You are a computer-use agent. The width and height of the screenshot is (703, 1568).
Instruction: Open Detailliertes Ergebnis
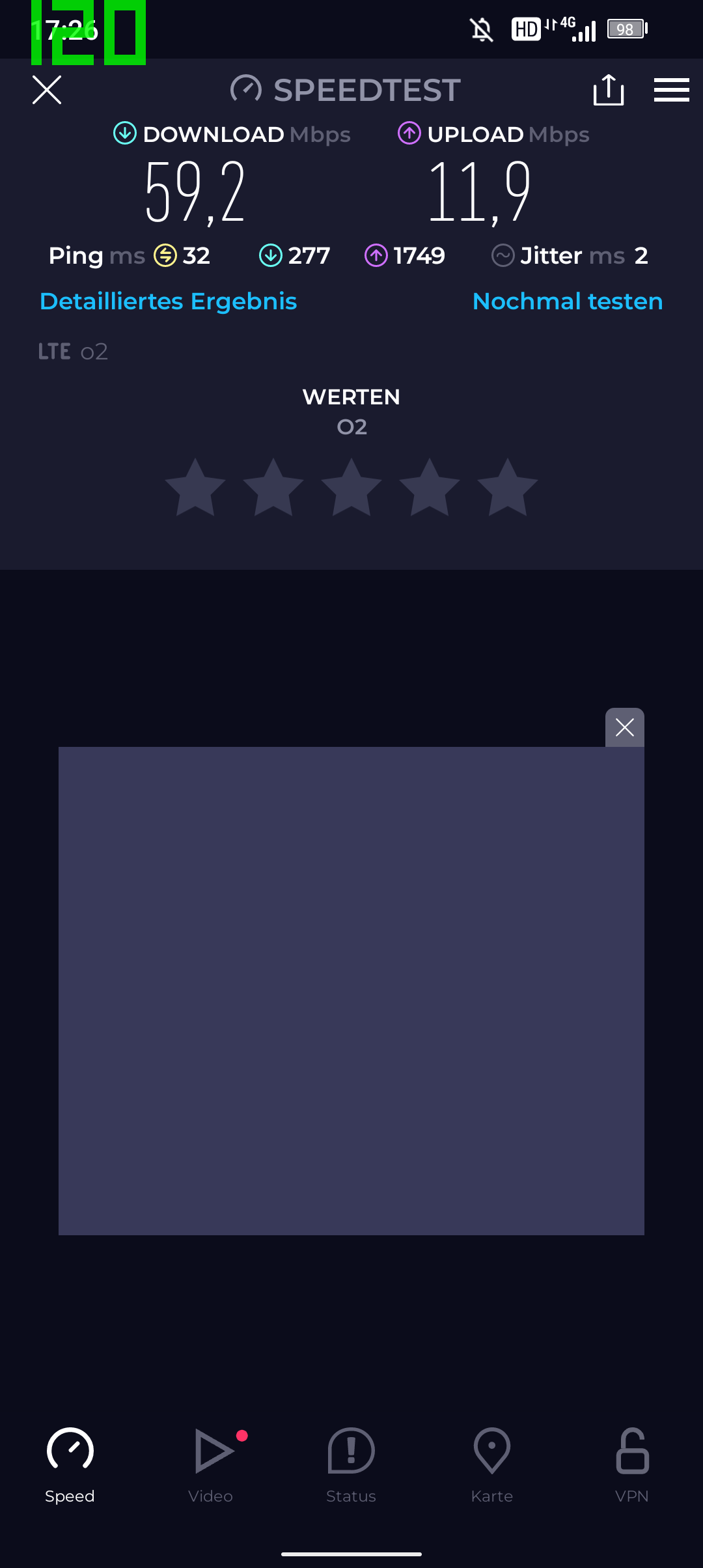click(169, 301)
